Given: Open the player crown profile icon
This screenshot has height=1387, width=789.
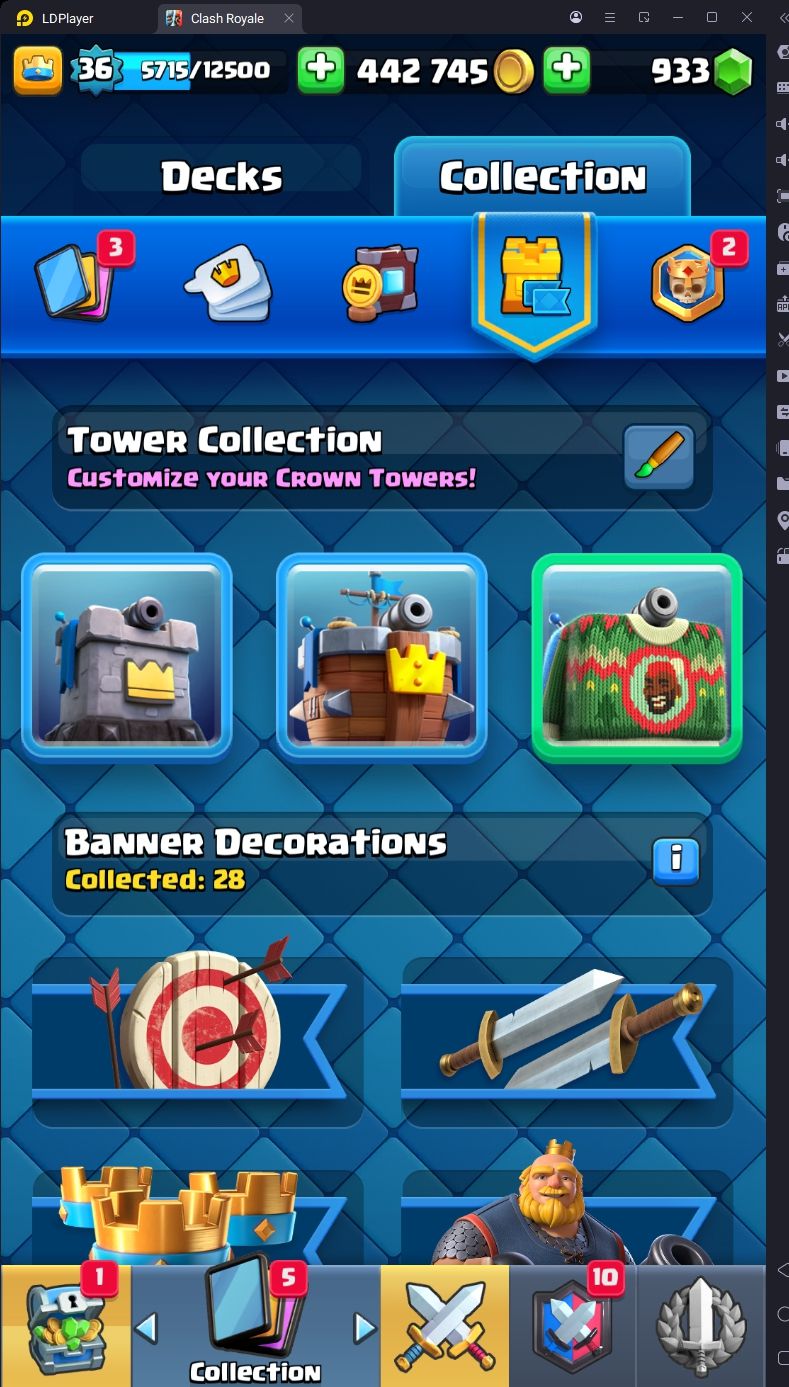Looking at the screenshot, I should coord(37,69).
